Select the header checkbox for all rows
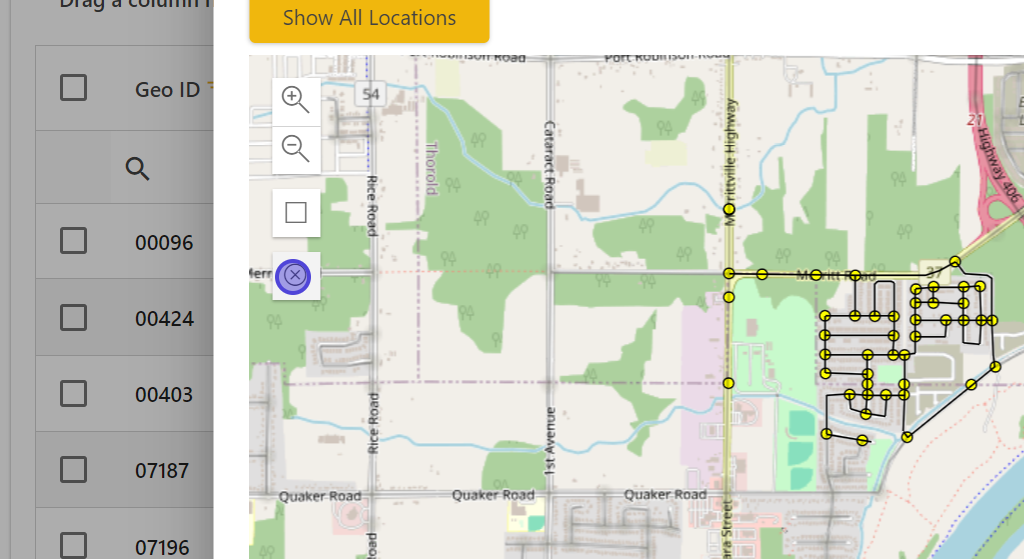Viewport: 1024px width, 559px height. pyautogui.click(x=74, y=88)
